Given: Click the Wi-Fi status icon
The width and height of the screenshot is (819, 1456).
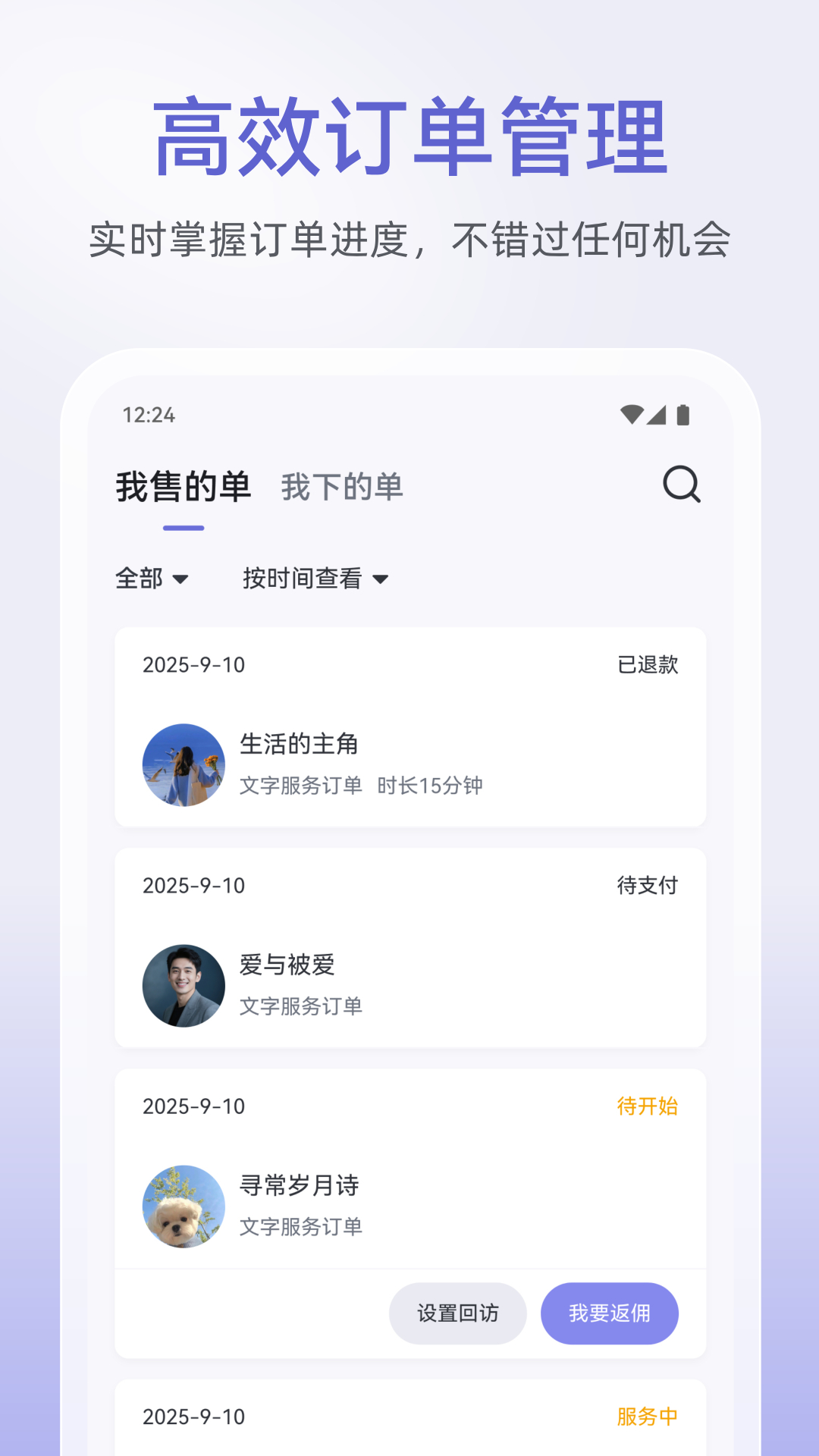Looking at the screenshot, I should (632, 414).
